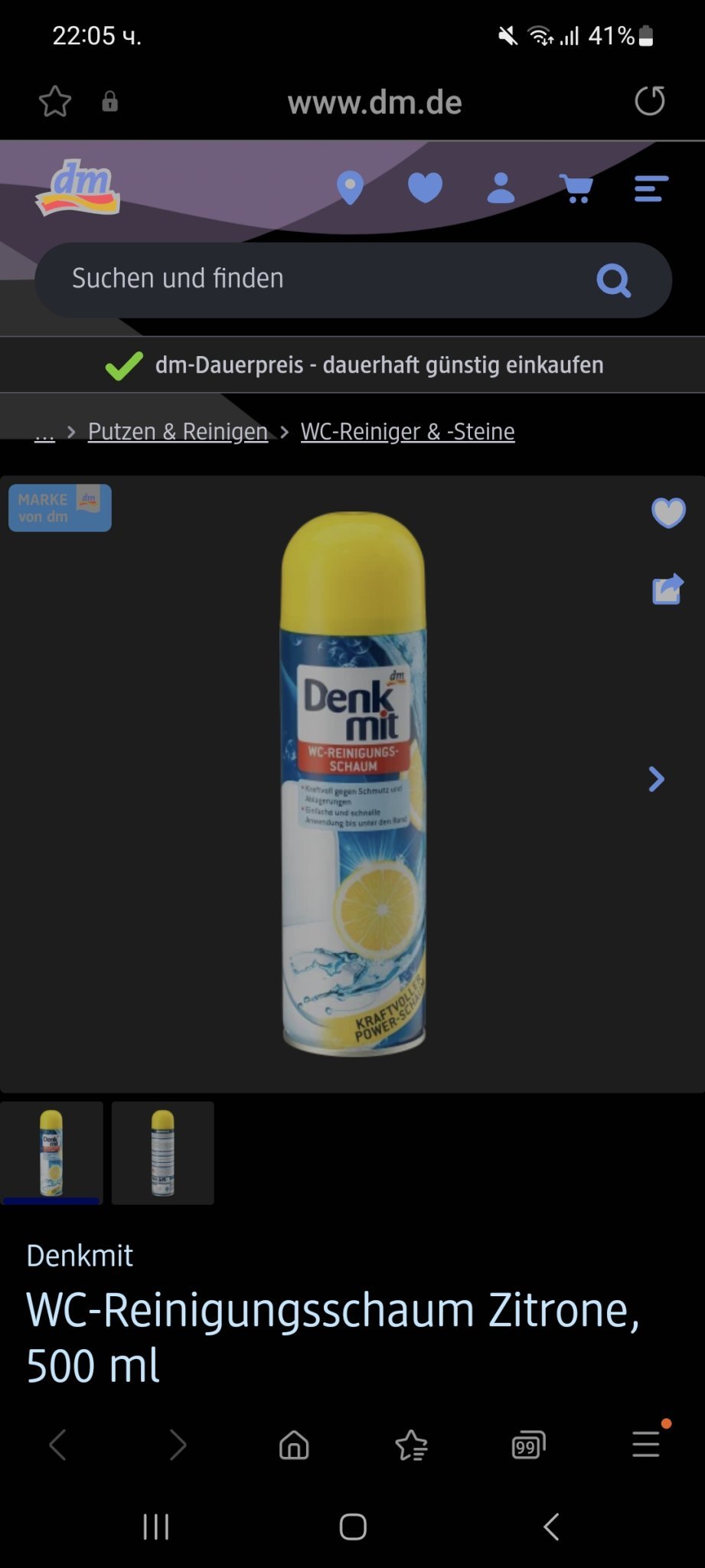This screenshot has width=705, height=1568.
Task: Expand the collapsed breadcrumb dots
Action: [44, 433]
